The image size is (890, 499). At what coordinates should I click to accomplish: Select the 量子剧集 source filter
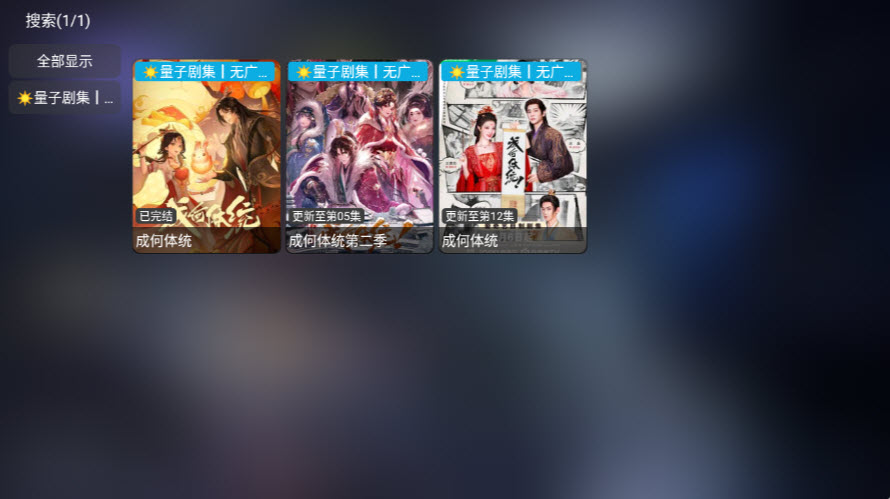pyautogui.click(x=65, y=98)
